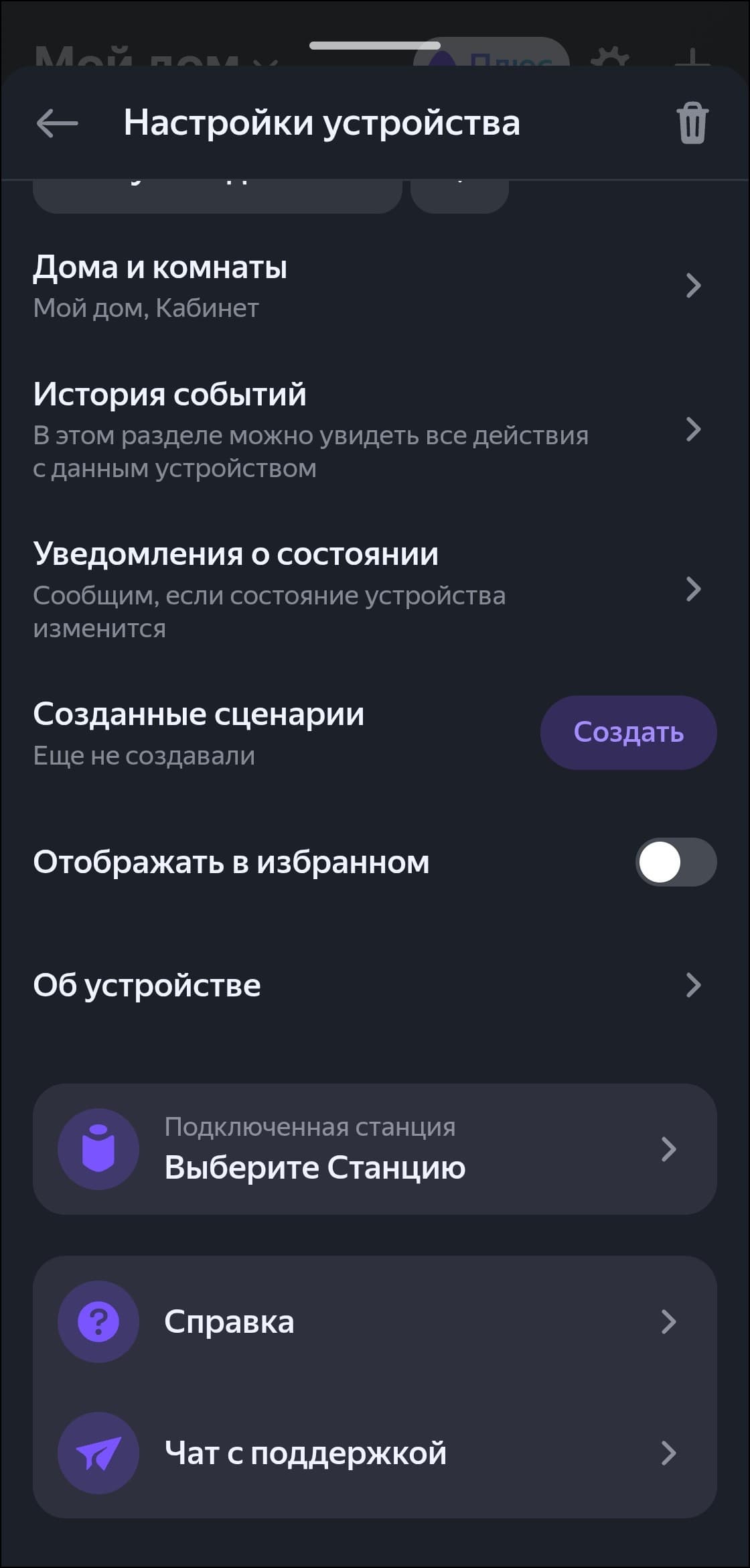Go back from device settings

[57, 123]
